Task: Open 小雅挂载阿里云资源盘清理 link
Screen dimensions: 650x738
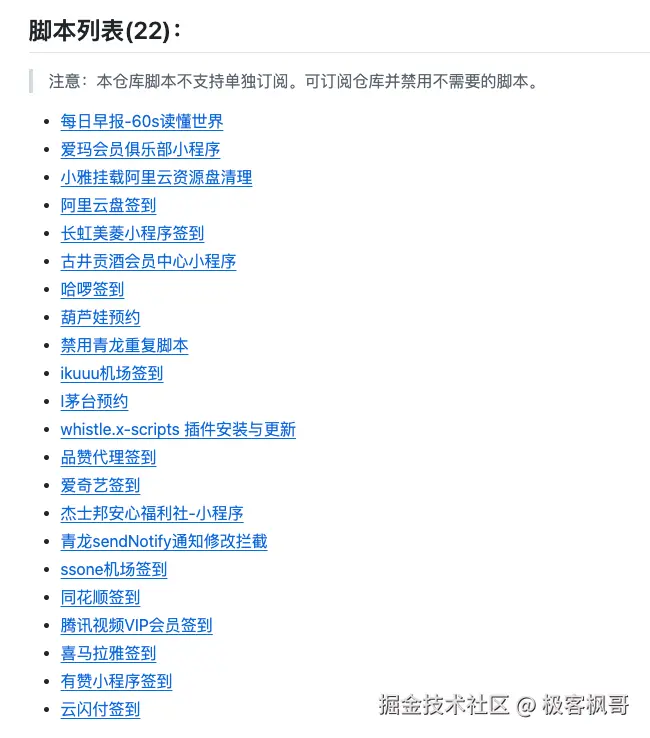Action: tap(156, 177)
